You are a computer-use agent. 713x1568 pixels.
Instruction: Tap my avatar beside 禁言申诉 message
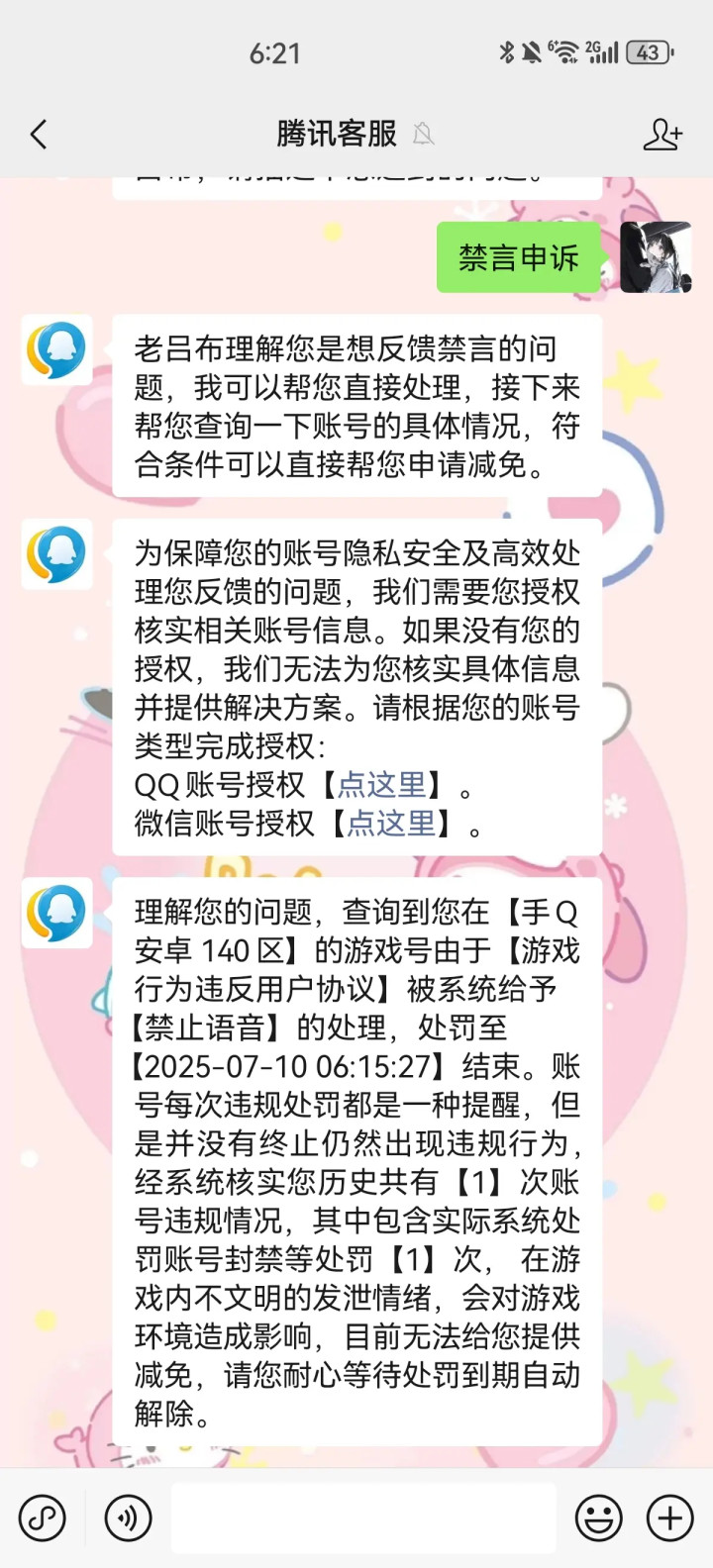pyautogui.click(x=656, y=257)
